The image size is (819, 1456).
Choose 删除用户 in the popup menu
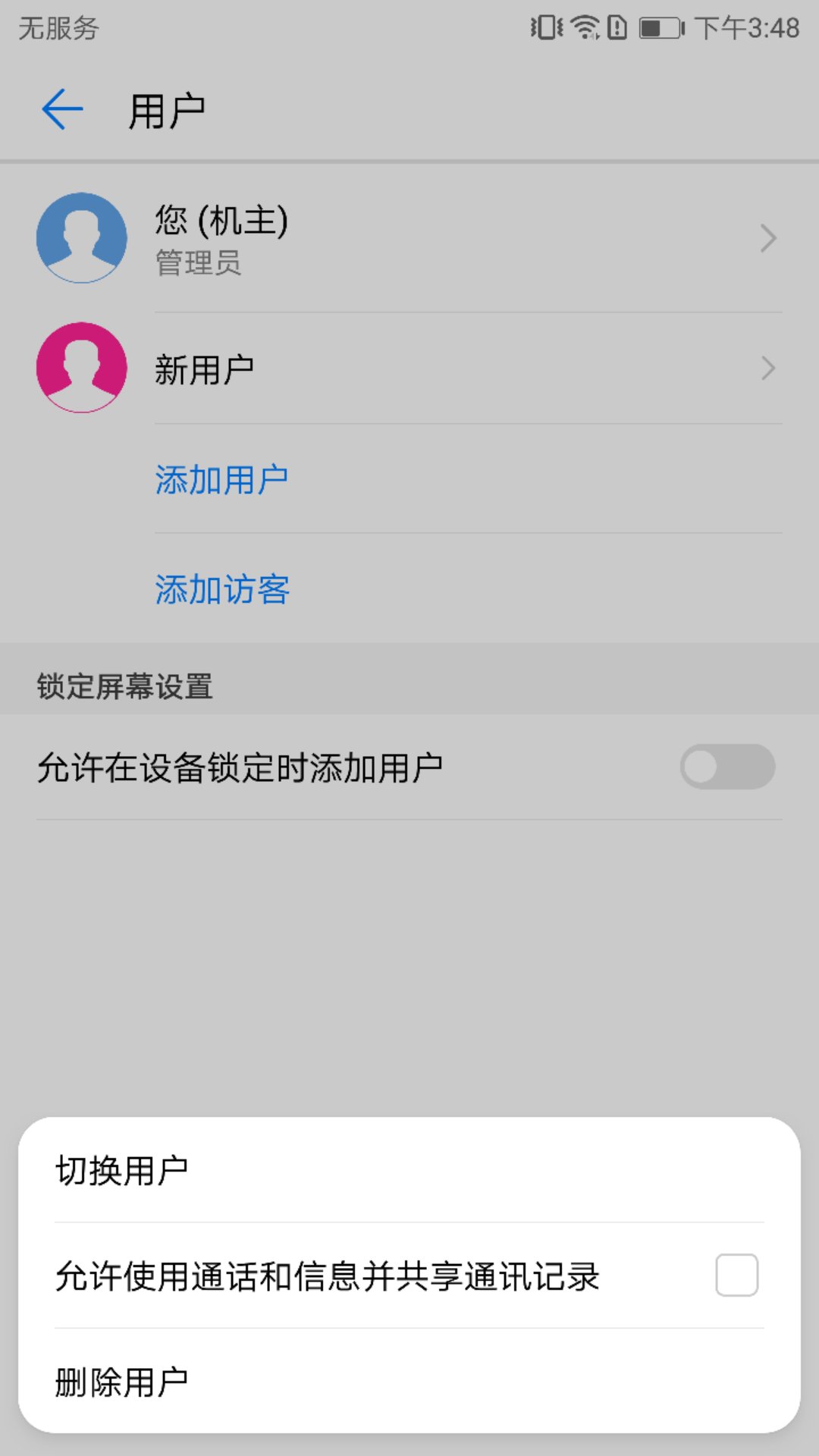pos(121,1382)
